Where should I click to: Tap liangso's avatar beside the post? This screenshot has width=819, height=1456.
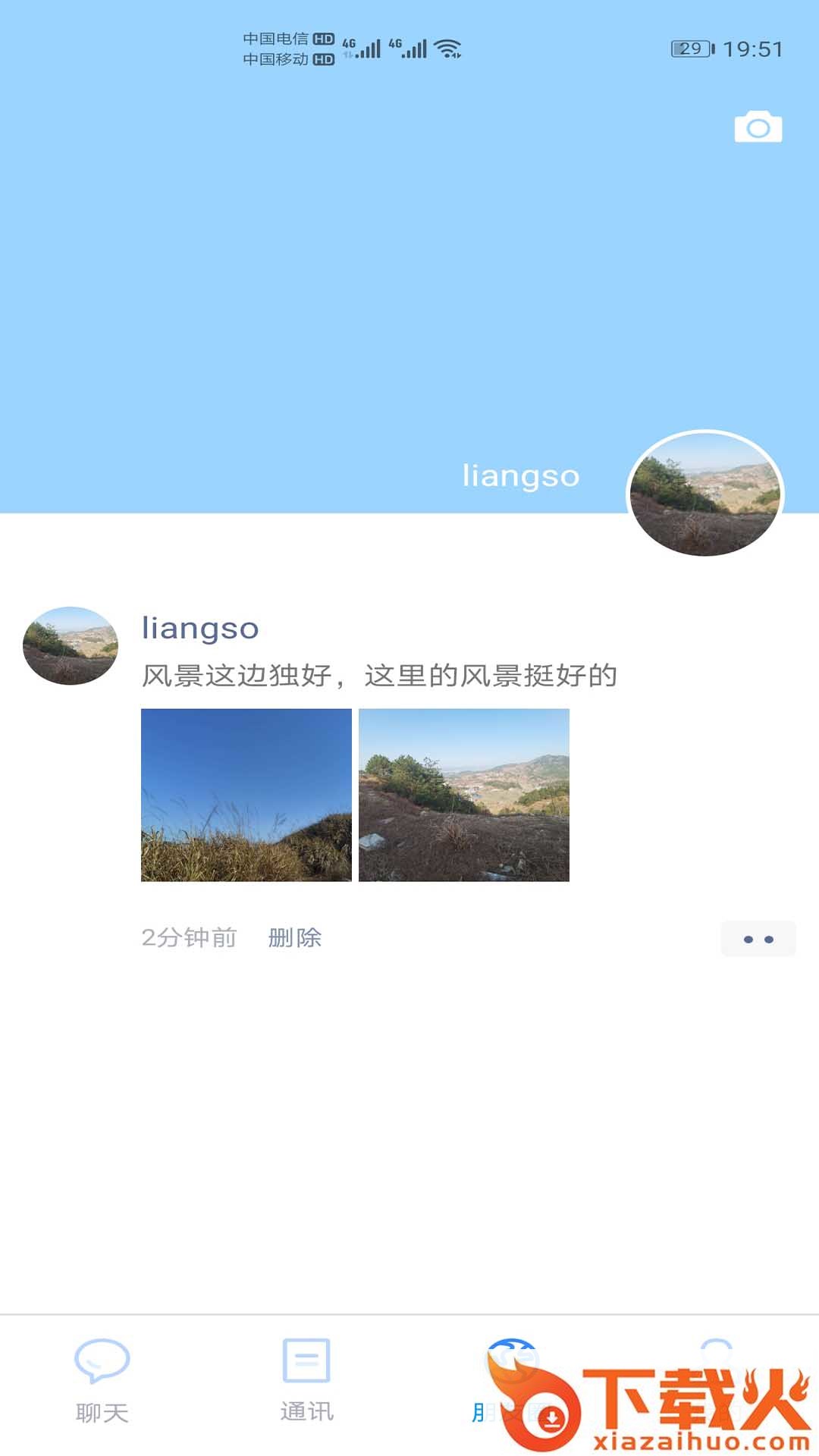coord(71,645)
